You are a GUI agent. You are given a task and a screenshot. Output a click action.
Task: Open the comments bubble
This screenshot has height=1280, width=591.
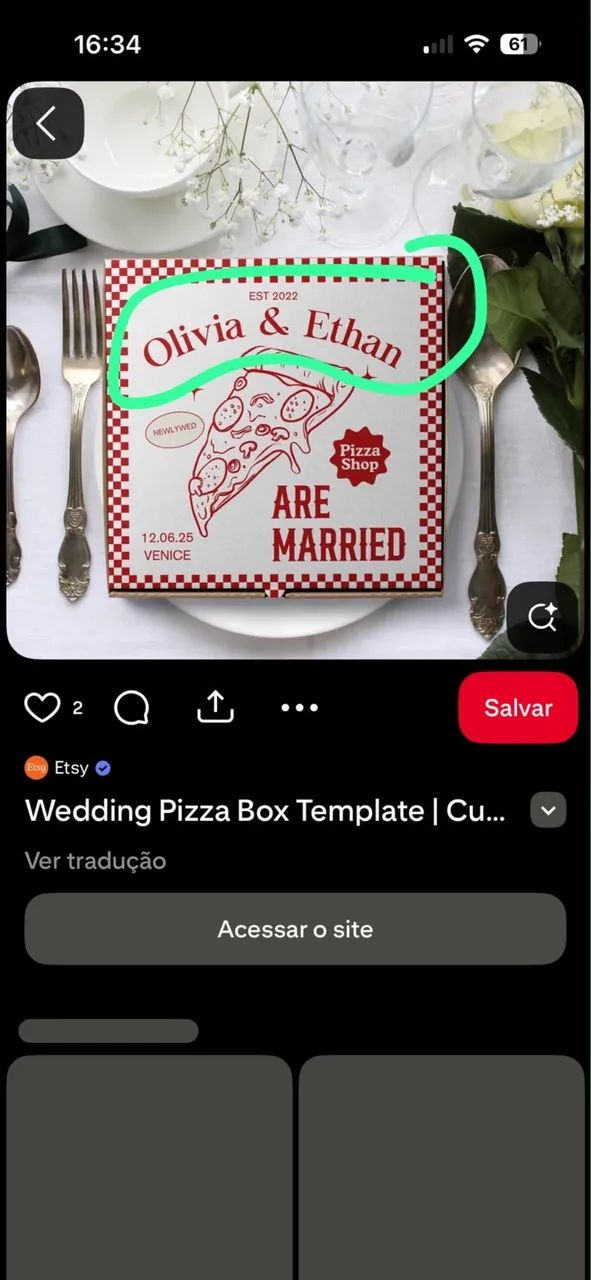pos(132,708)
